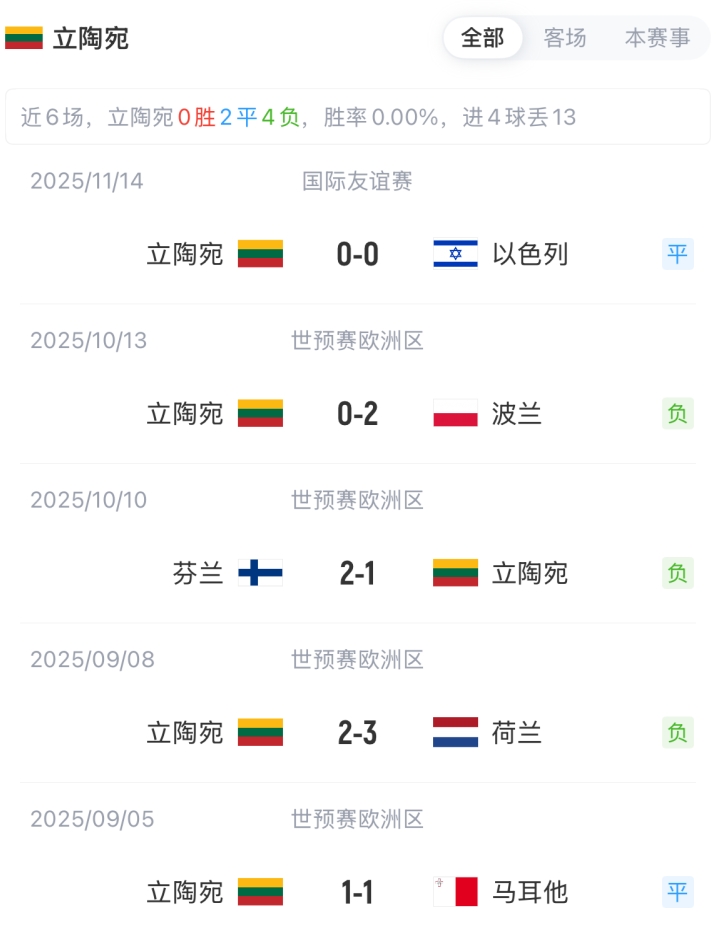Select the 全部 filter tab
The width and height of the screenshot is (719, 934).
pyautogui.click(x=483, y=38)
